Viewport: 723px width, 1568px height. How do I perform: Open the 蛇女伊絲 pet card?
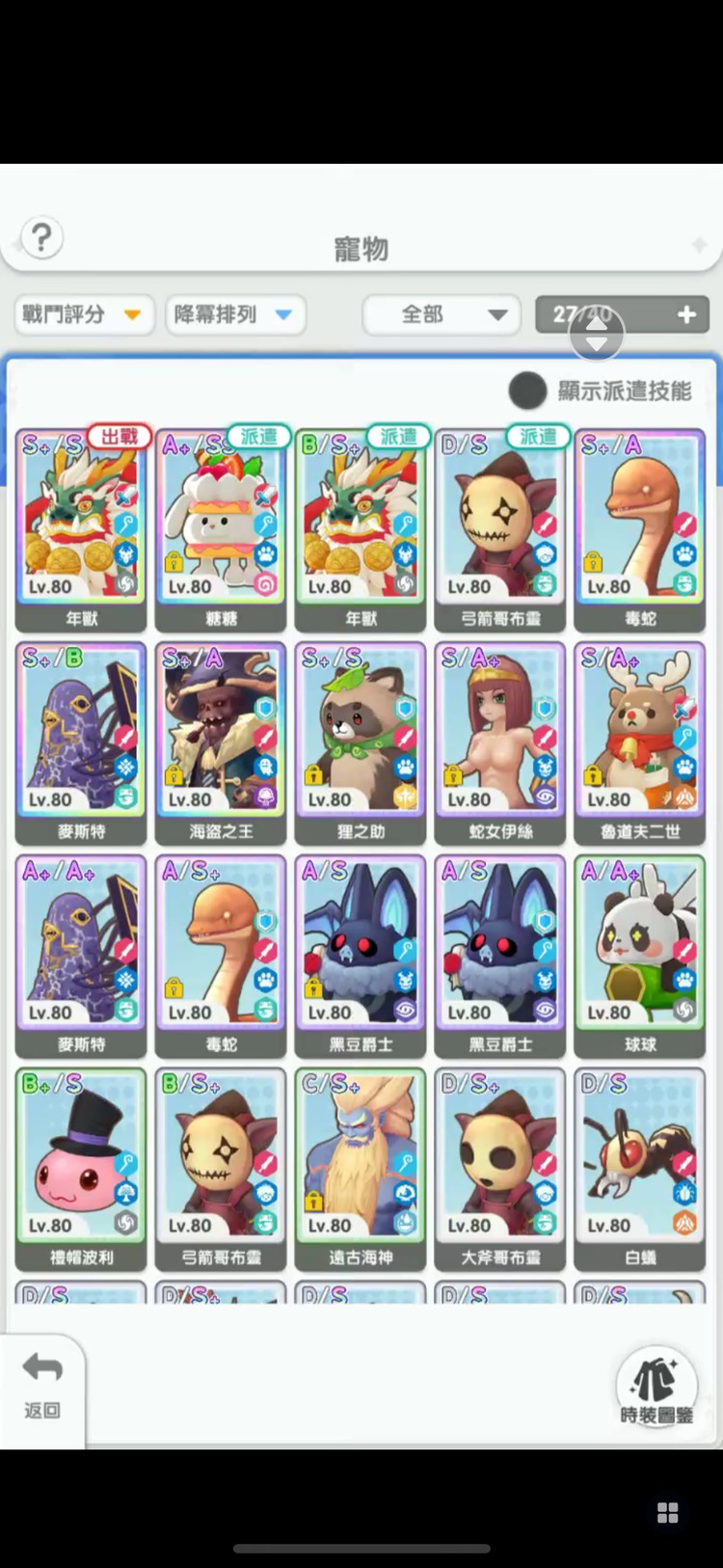(x=500, y=742)
